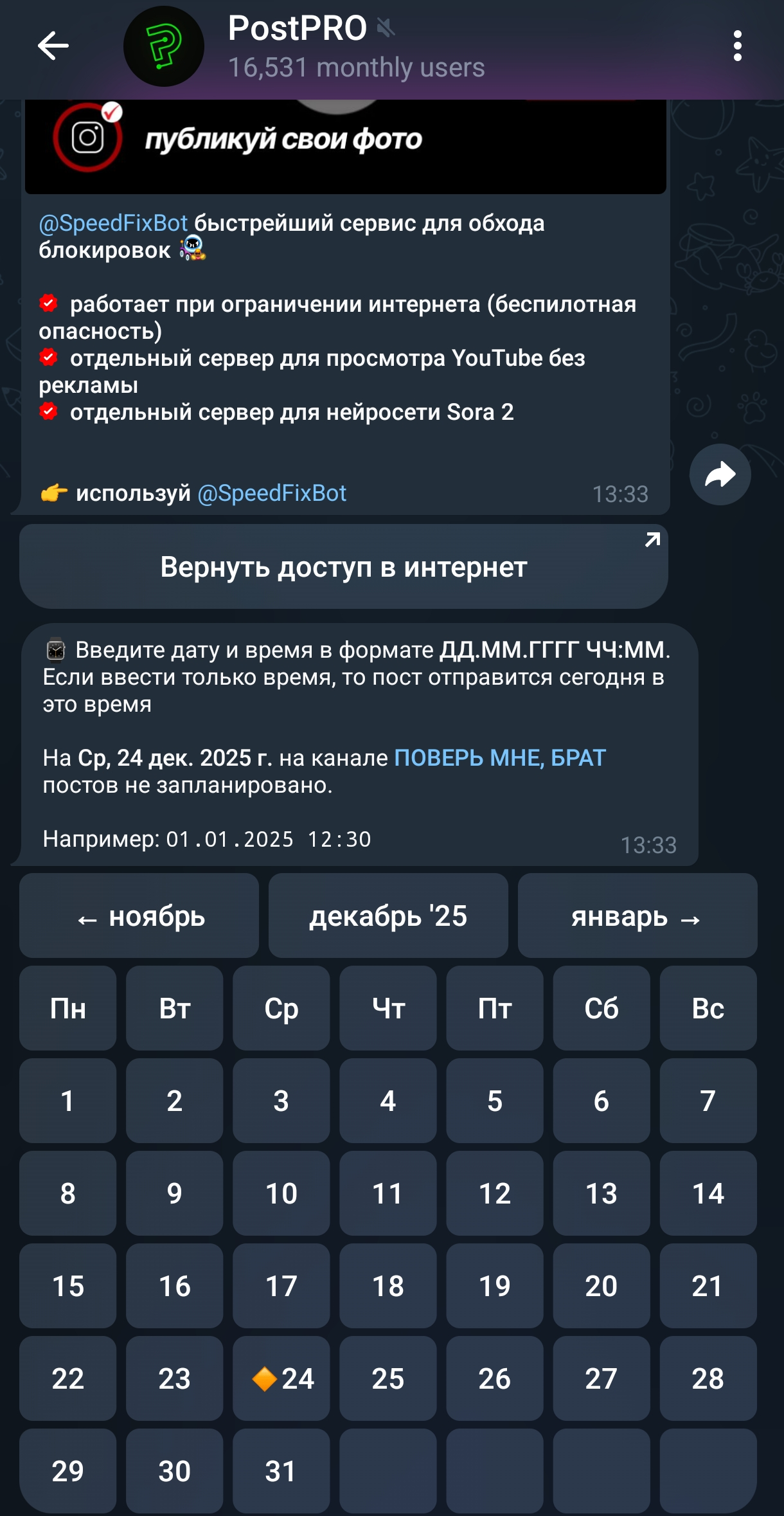This screenshot has width=784, height=1516.
Task: Tap the muted-bell icon beside PostPRO title
Action: pyautogui.click(x=386, y=28)
